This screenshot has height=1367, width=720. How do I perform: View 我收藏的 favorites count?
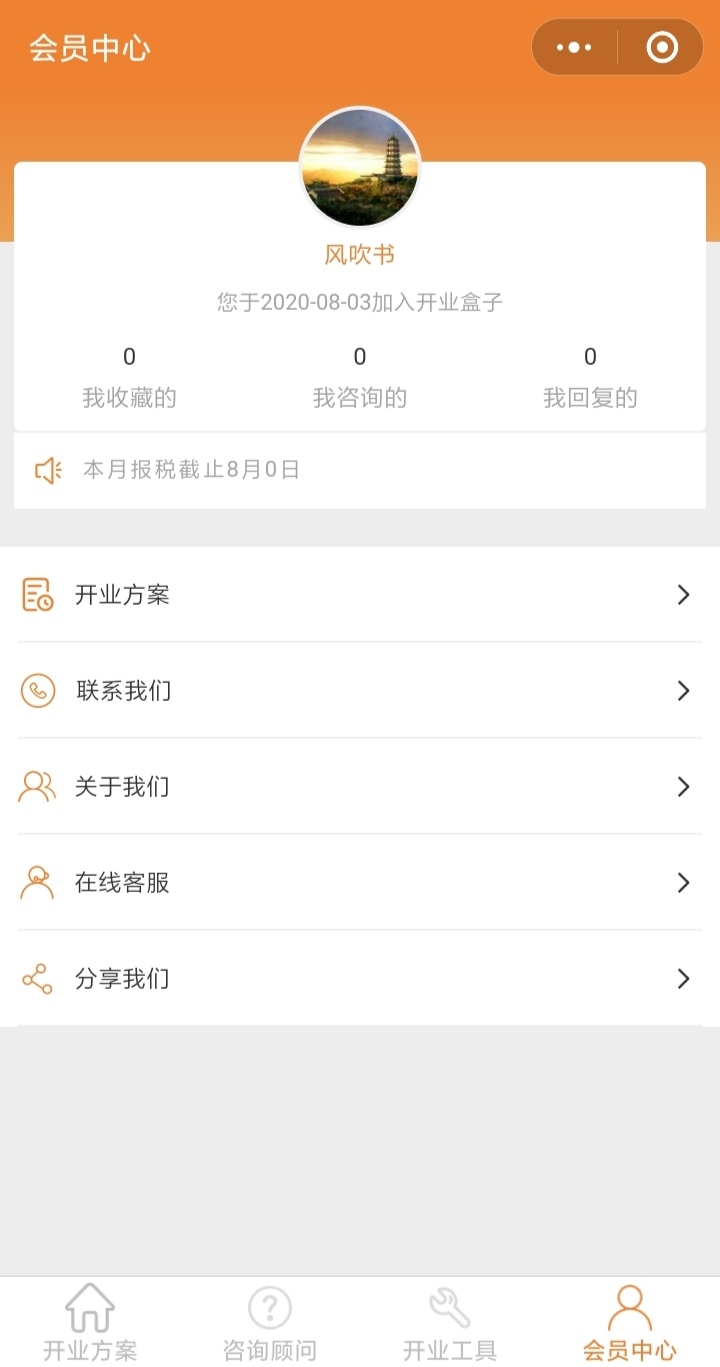[129, 378]
